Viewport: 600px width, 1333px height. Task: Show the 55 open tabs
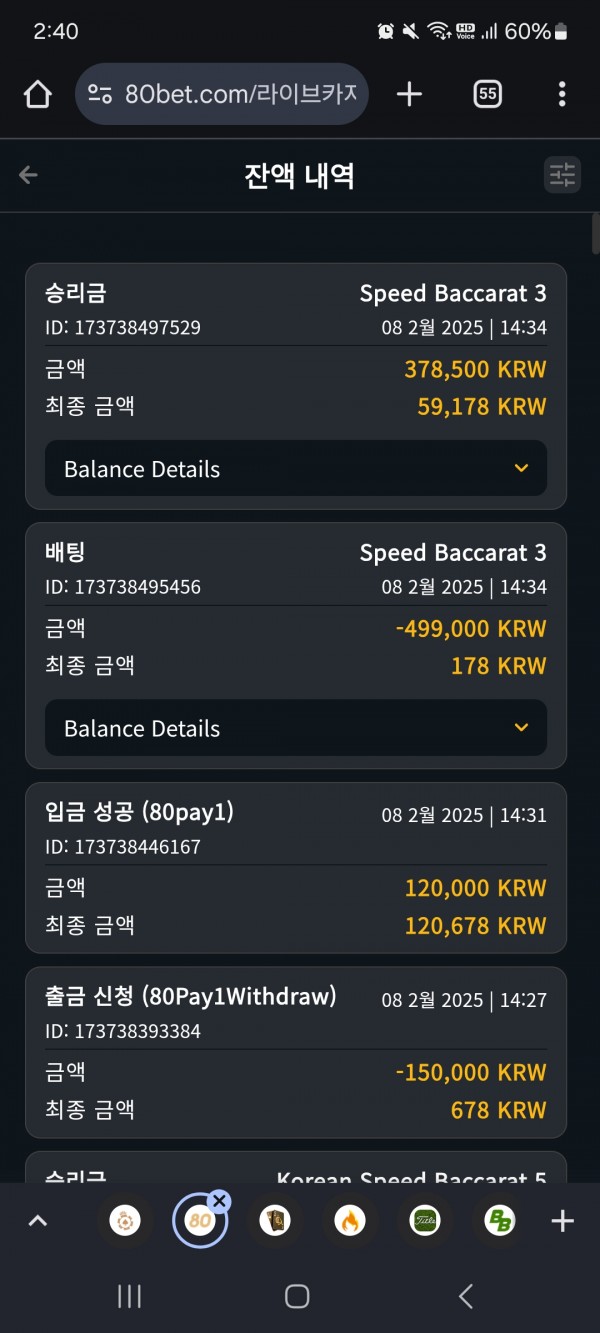tap(487, 94)
